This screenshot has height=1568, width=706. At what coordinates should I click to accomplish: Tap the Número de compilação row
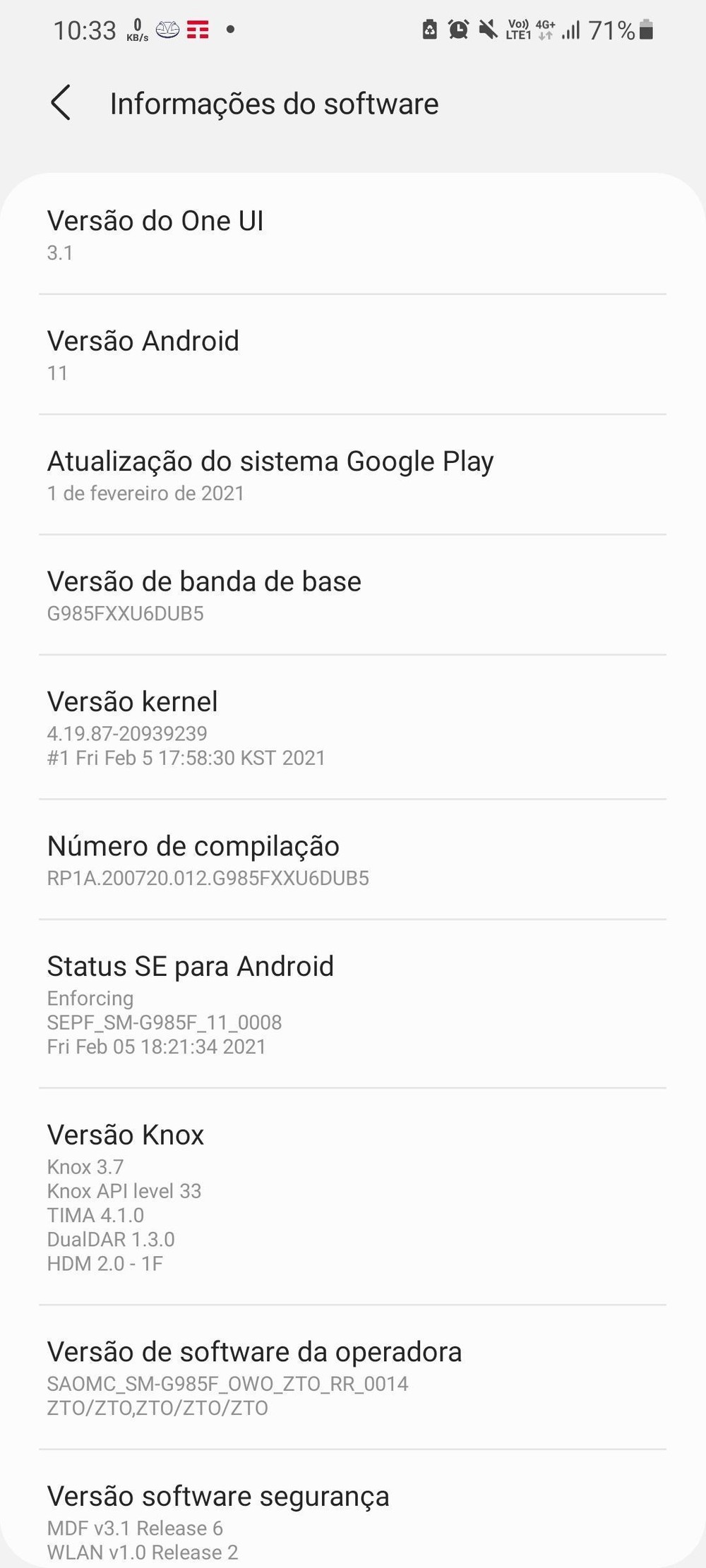(x=353, y=860)
